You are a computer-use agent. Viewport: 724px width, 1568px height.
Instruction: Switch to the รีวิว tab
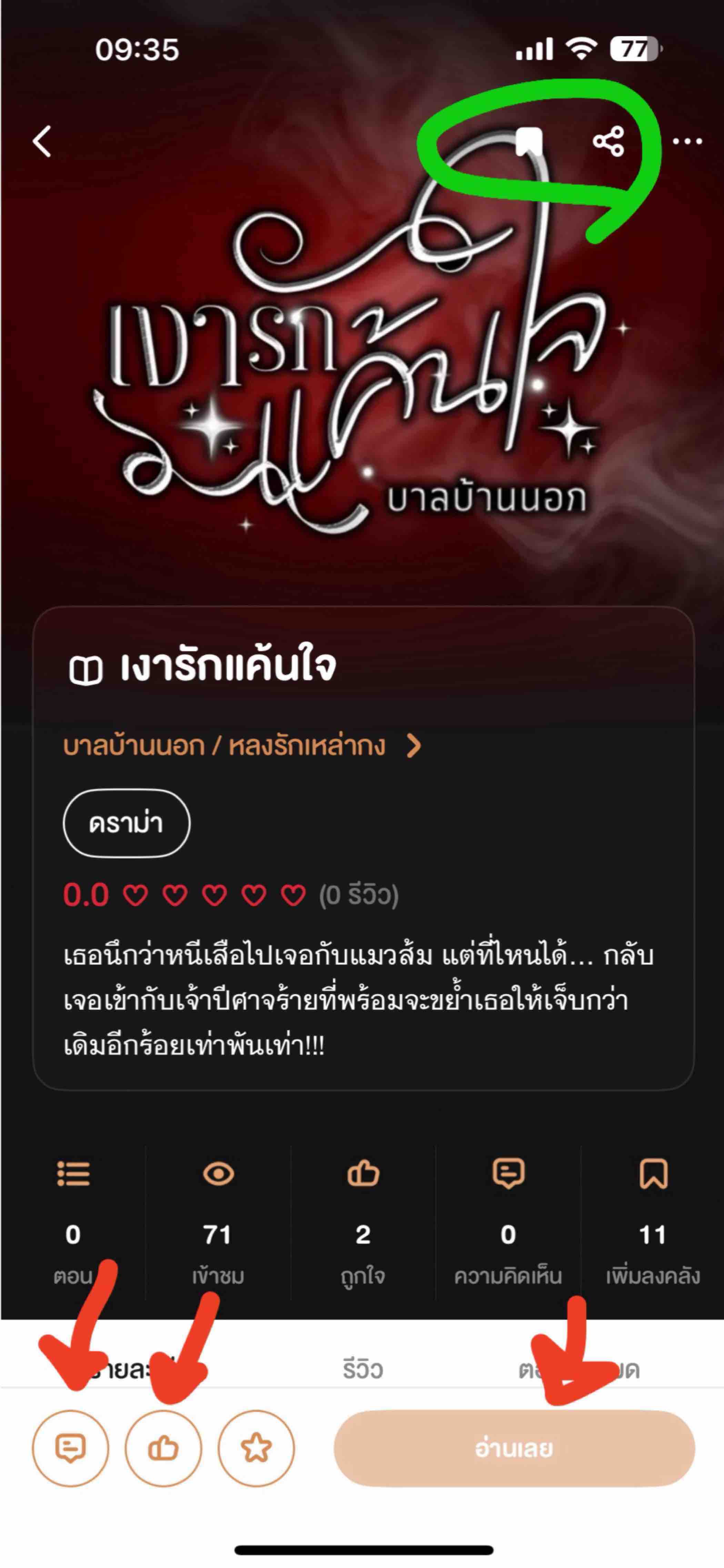[x=362, y=1369]
